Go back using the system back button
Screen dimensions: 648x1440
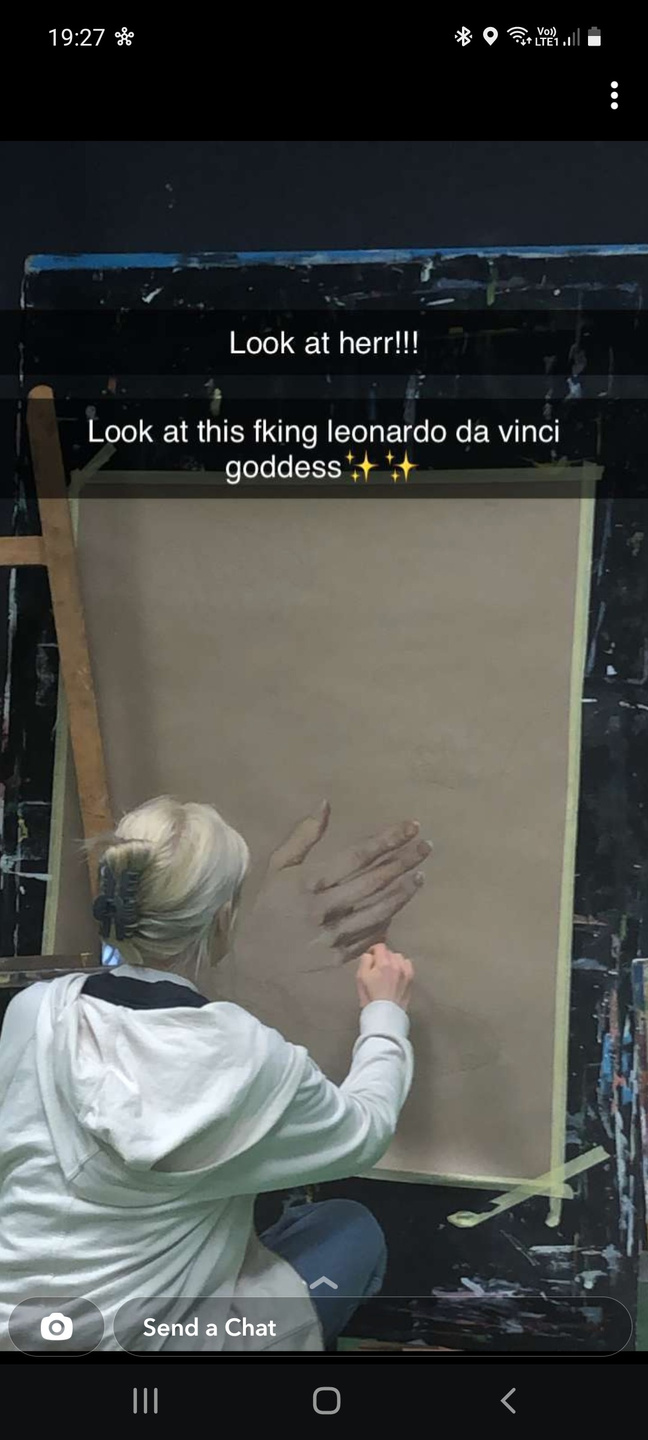[x=508, y=1400]
